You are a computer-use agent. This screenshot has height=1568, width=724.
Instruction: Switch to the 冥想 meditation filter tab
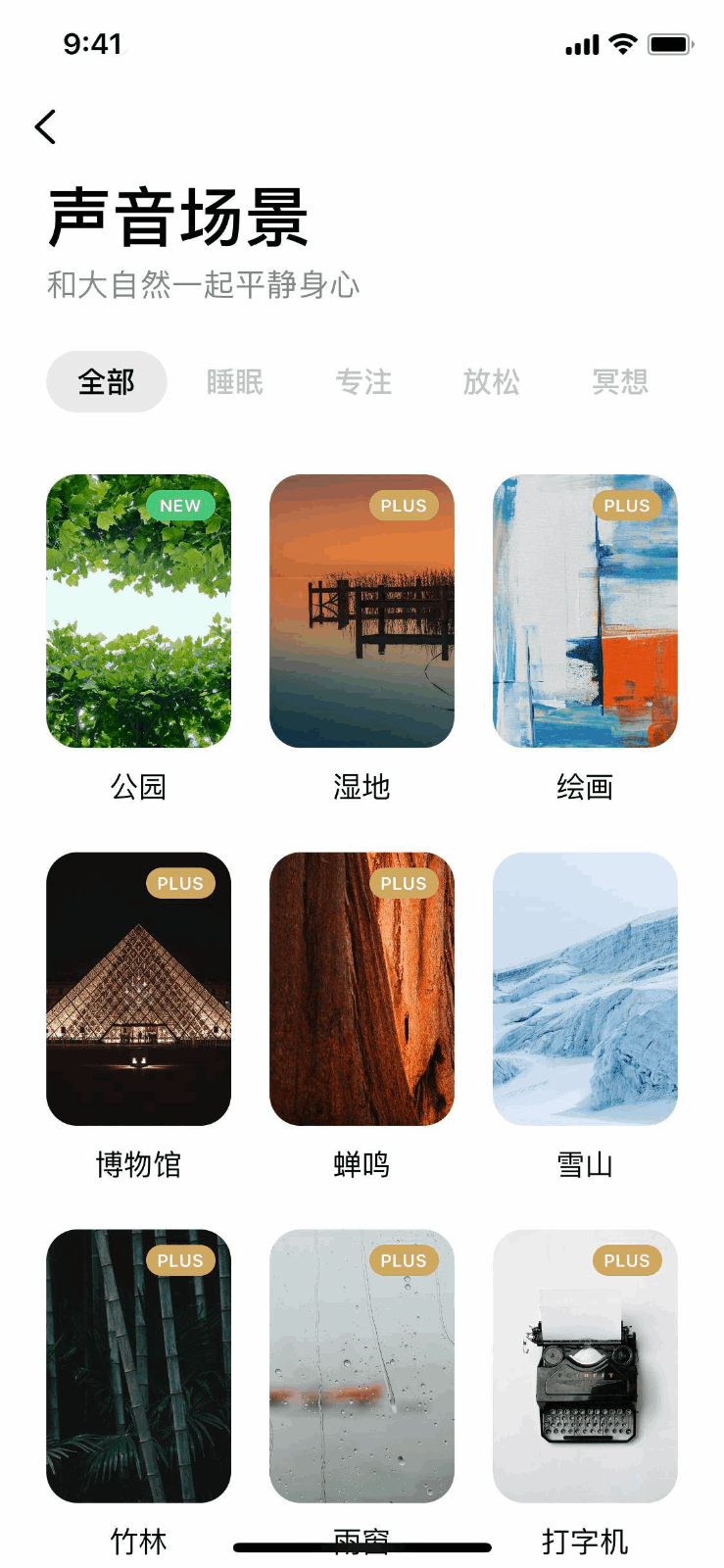click(x=618, y=382)
